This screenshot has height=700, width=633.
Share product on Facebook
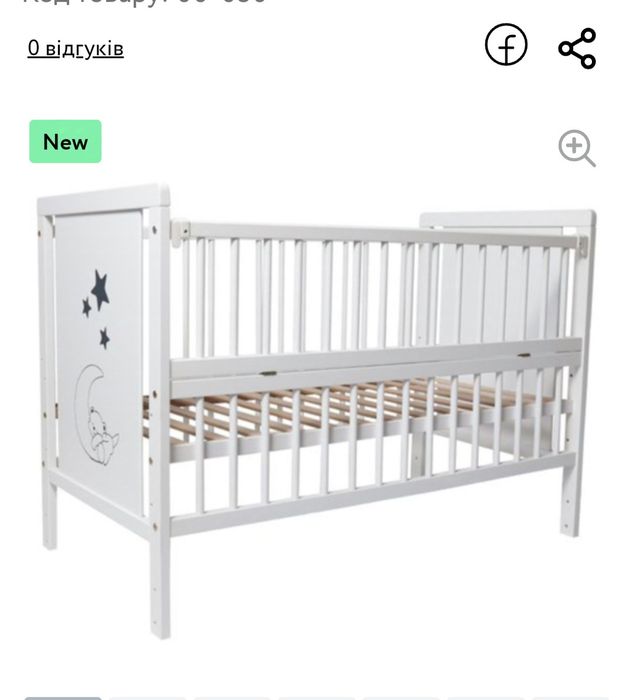[x=506, y=46]
